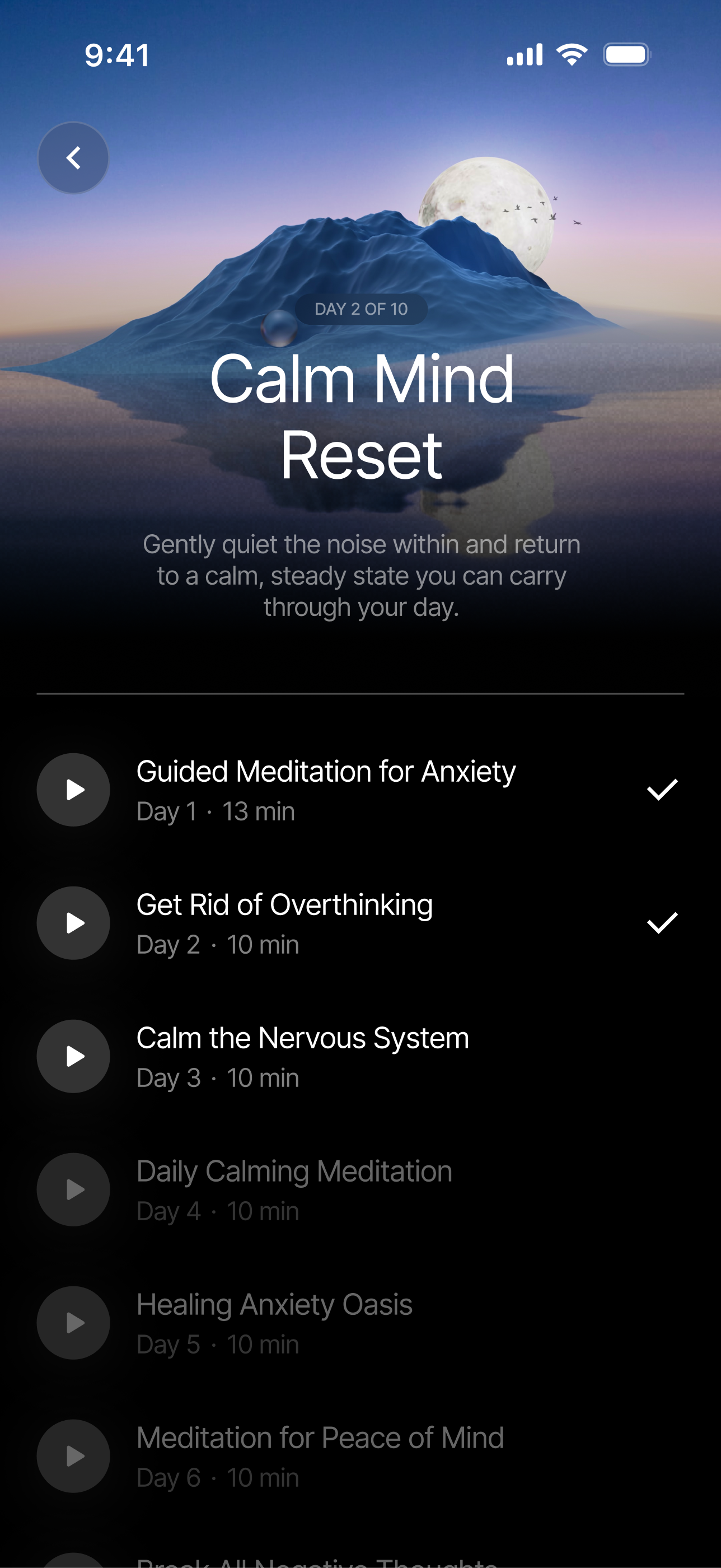Play Healing Anxiety Oasis
This screenshot has height=1568, width=721.
73,1323
